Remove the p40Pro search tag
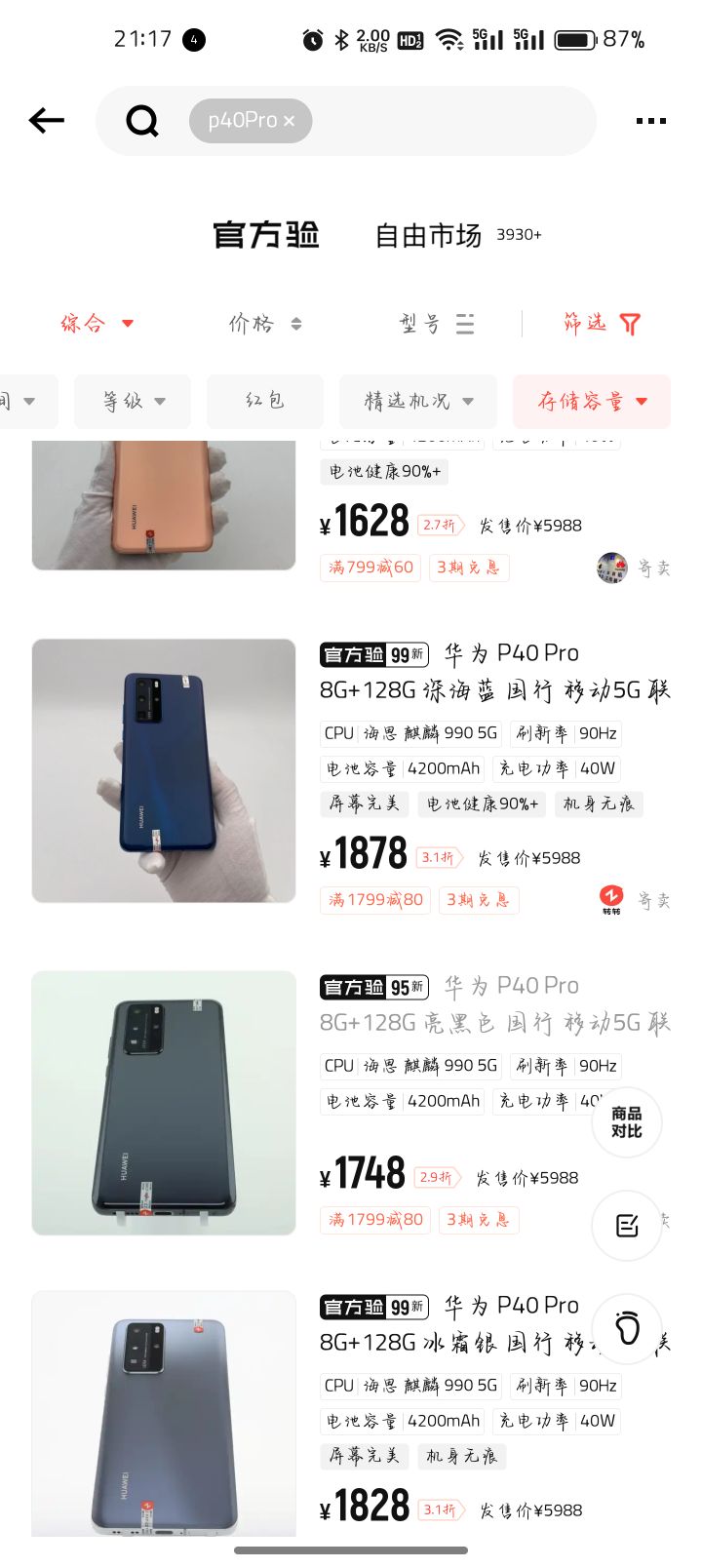702x1568 pixels. point(289,121)
